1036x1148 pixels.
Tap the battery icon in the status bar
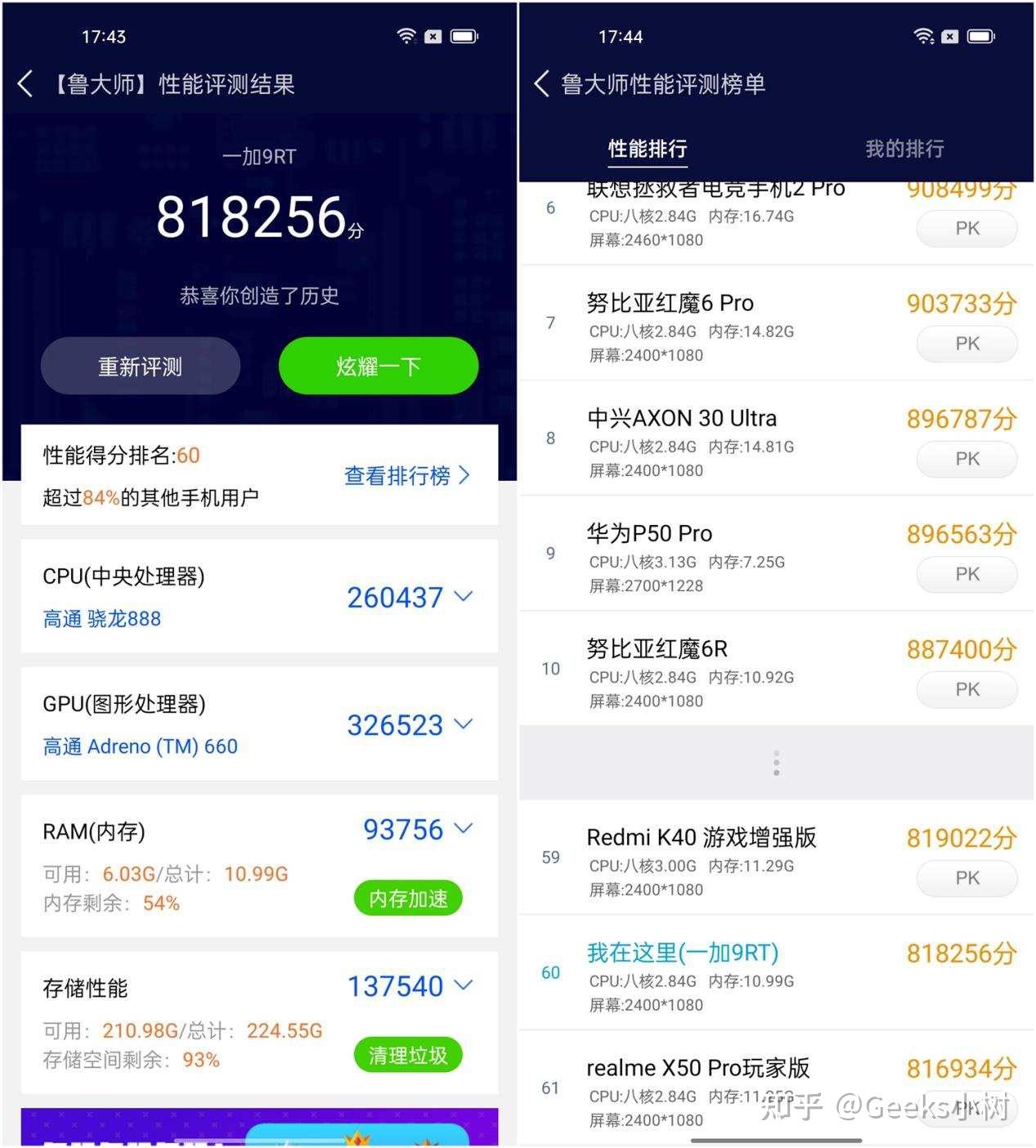coord(464,35)
